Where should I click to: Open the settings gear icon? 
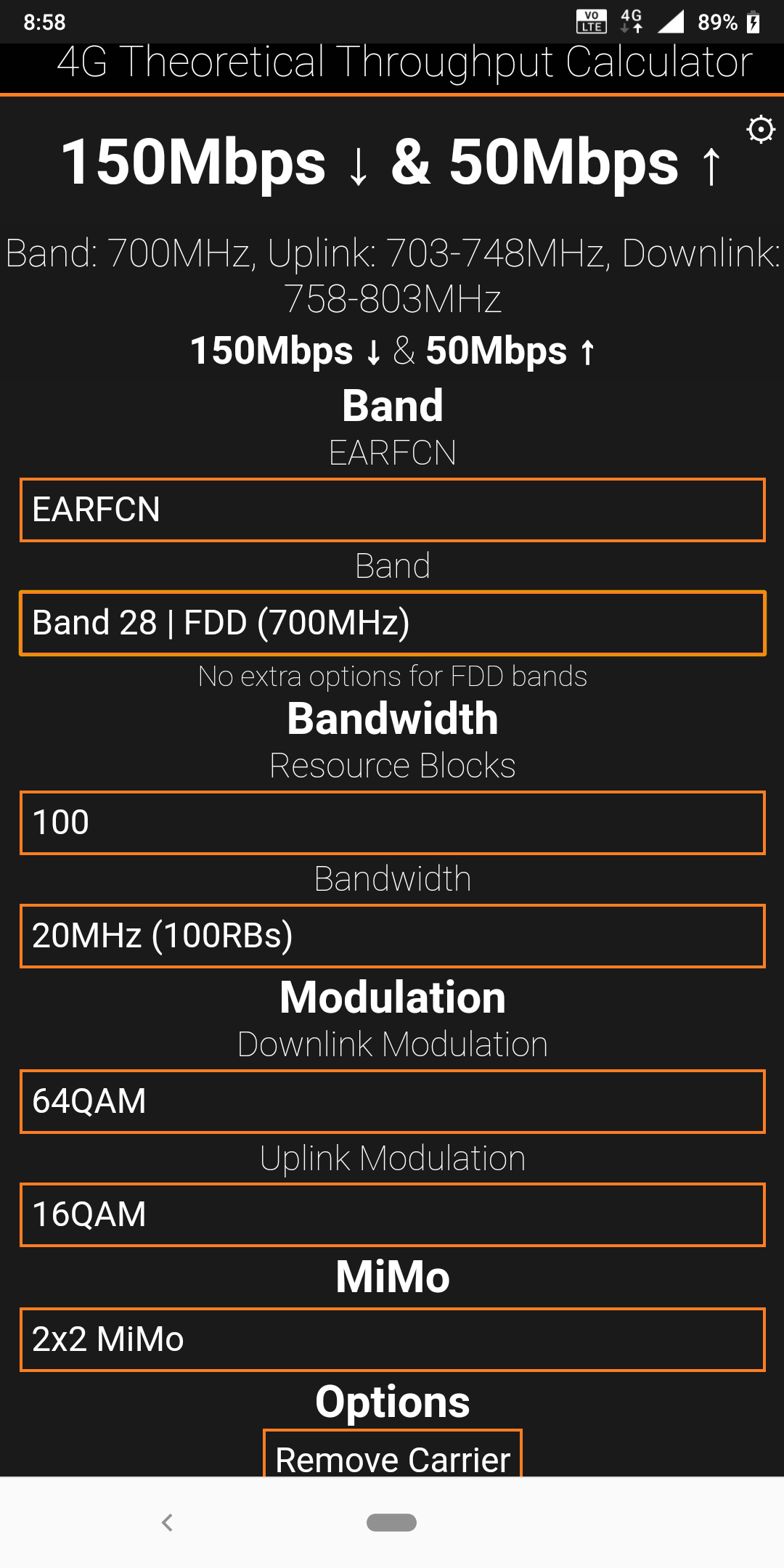point(761,130)
